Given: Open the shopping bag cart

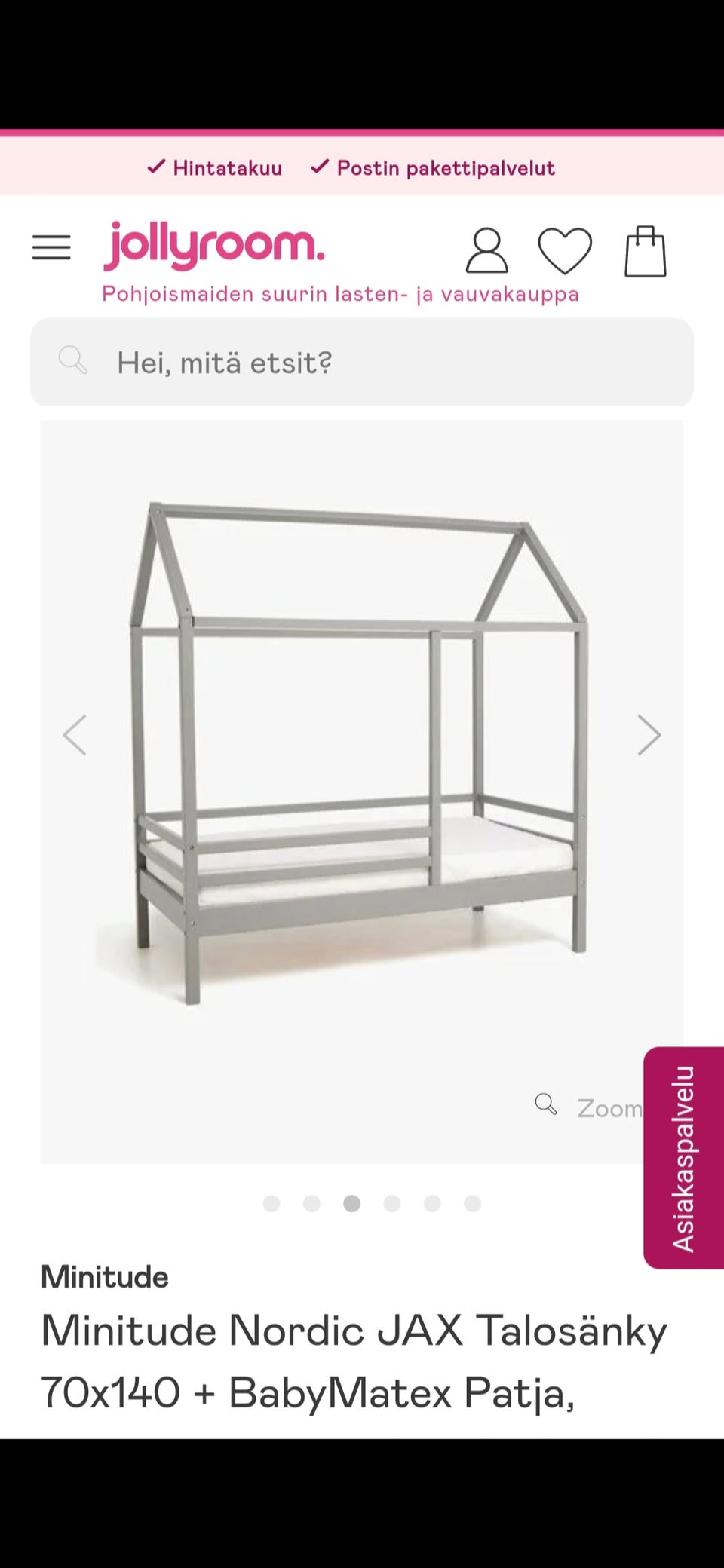Looking at the screenshot, I should (646, 252).
